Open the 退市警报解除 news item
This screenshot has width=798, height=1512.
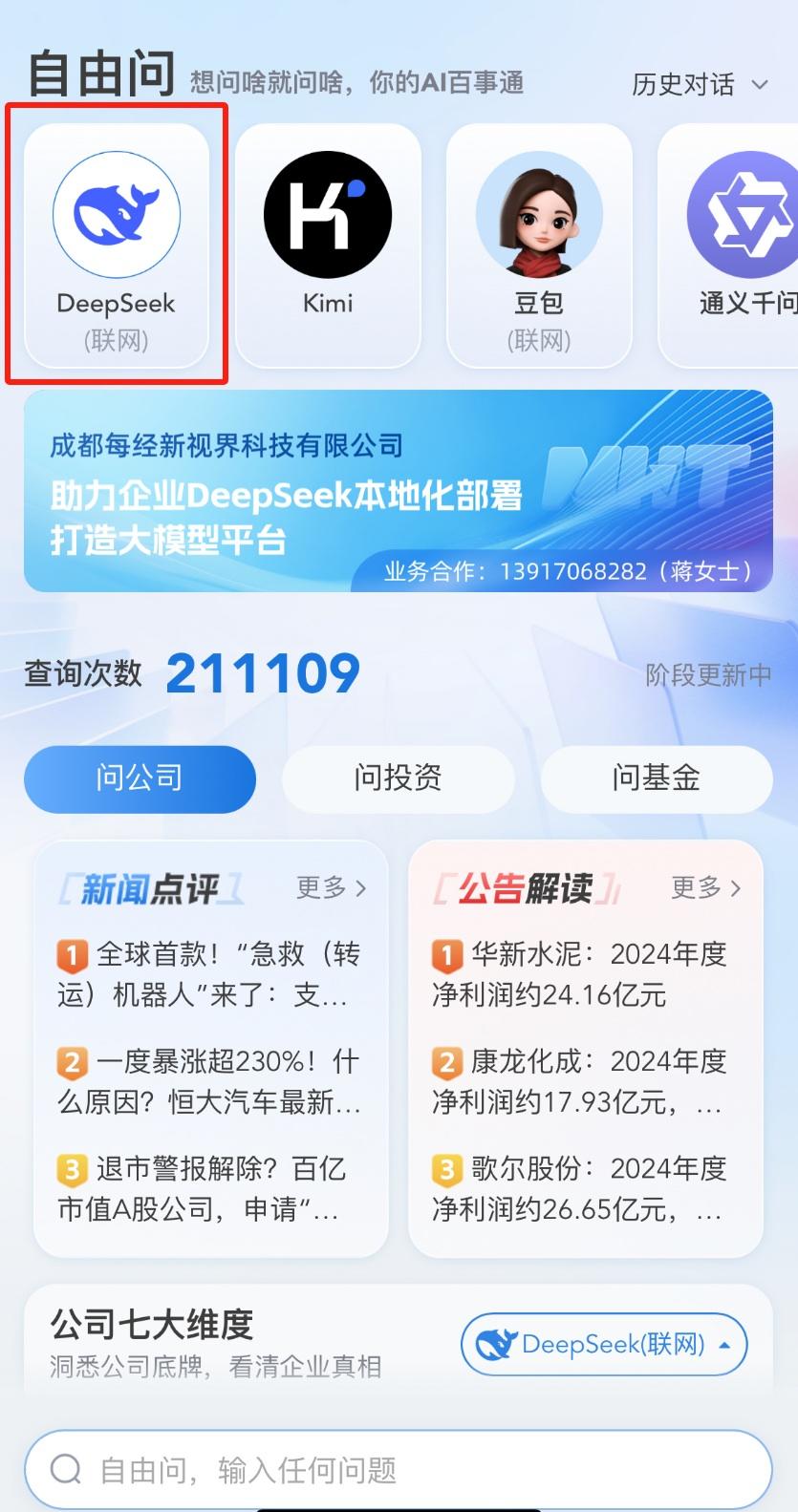pos(210,1188)
